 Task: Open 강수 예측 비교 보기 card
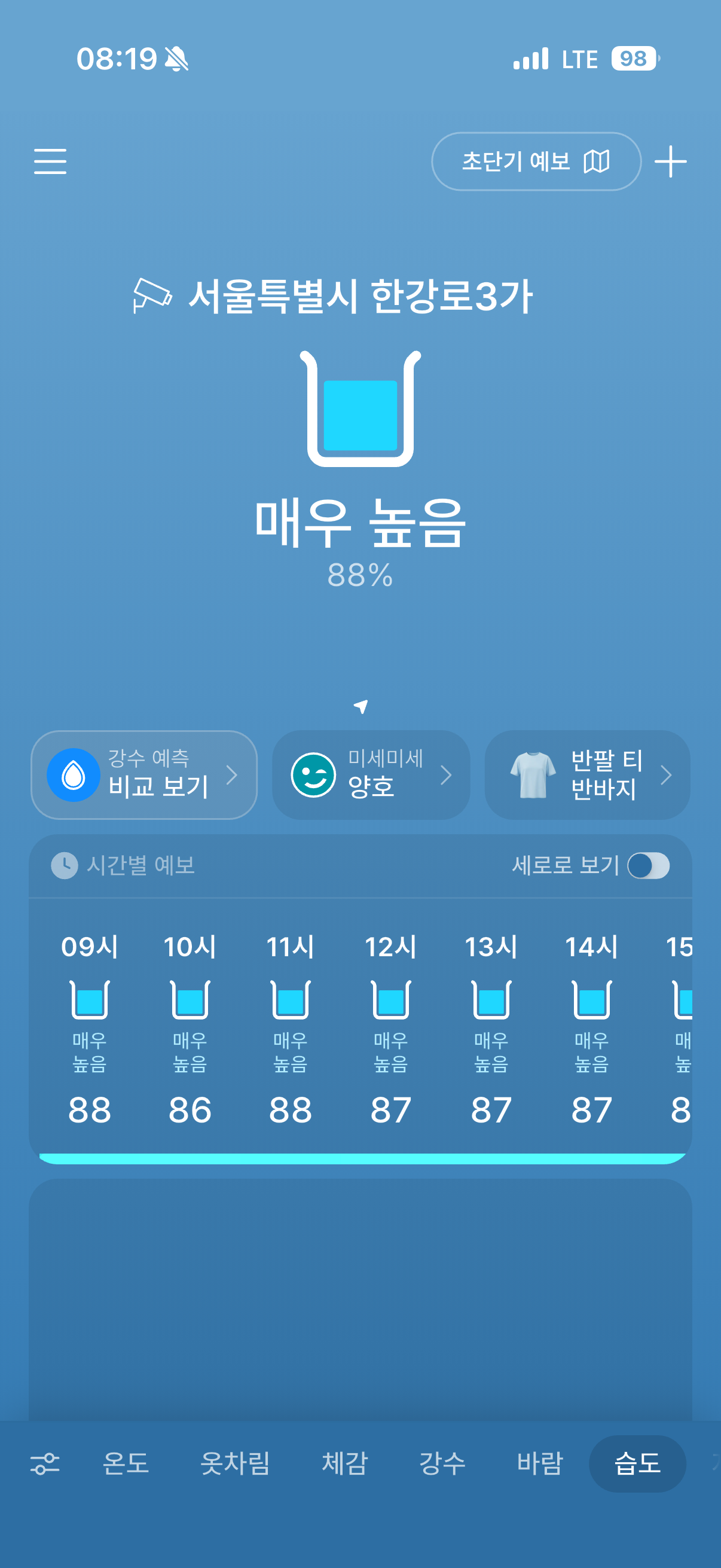(144, 775)
